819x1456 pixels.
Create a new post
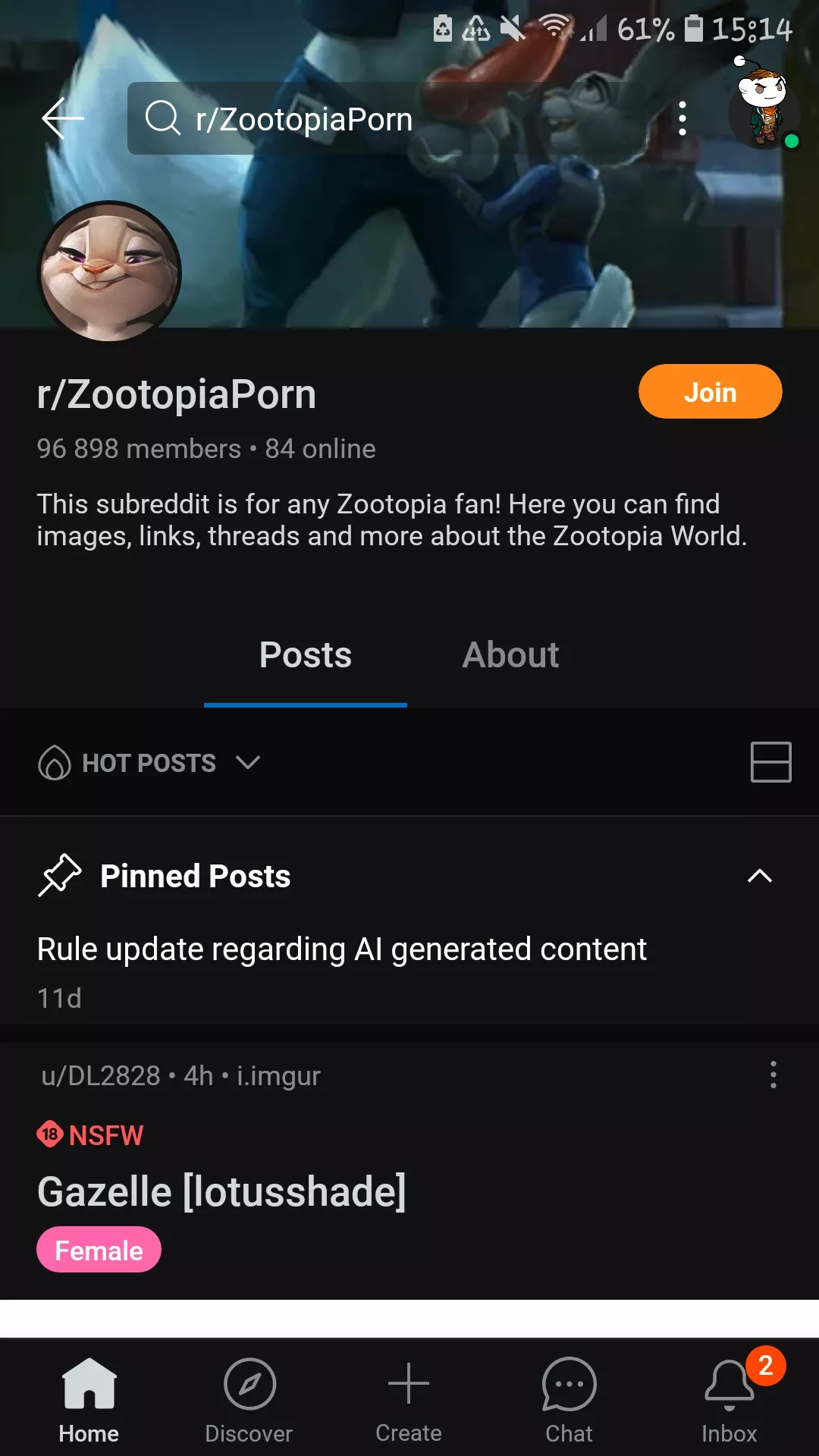[409, 1401]
